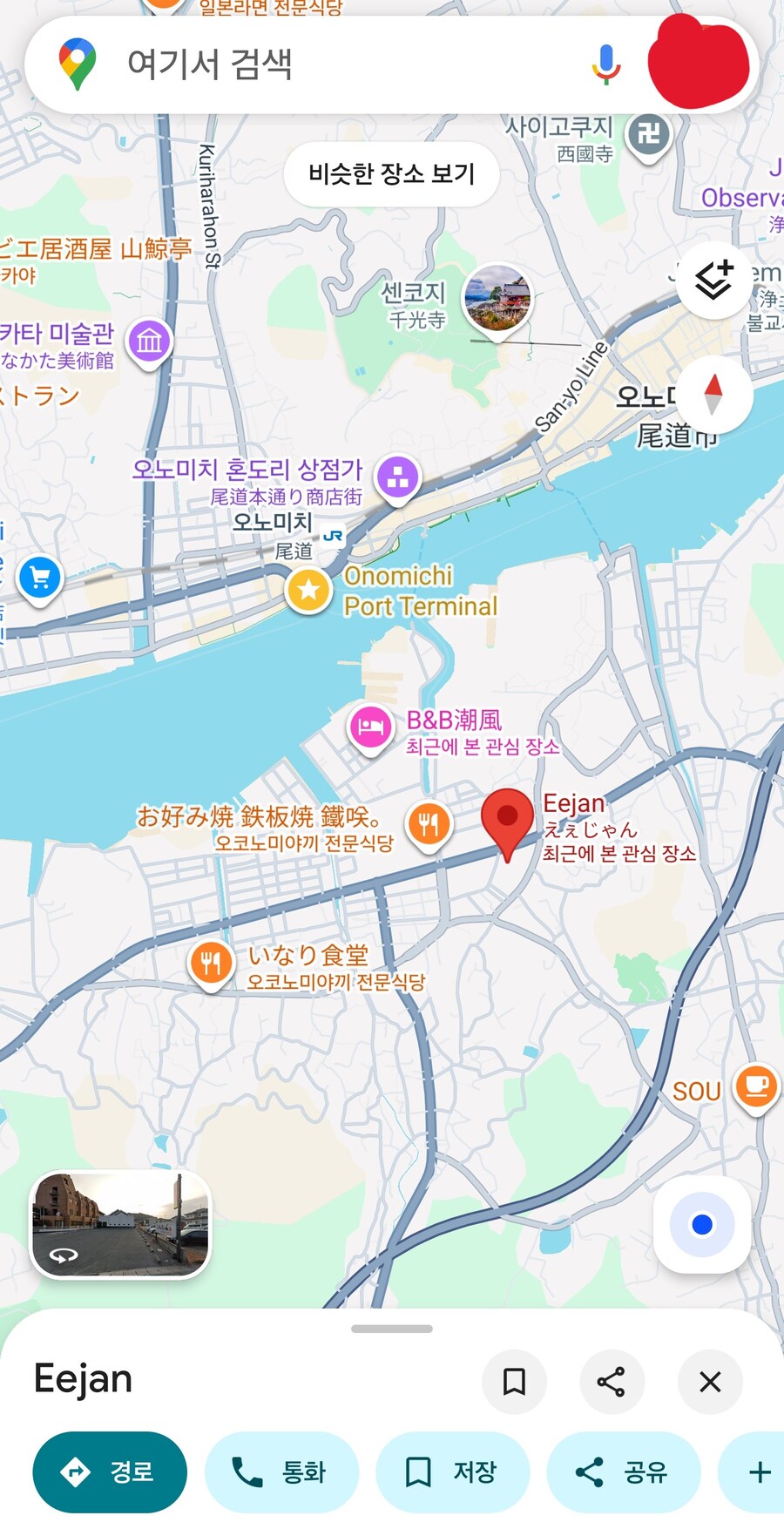The image size is (784, 1529).
Task: Tap the compass to reset map orientation
Action: coord(713,394)
